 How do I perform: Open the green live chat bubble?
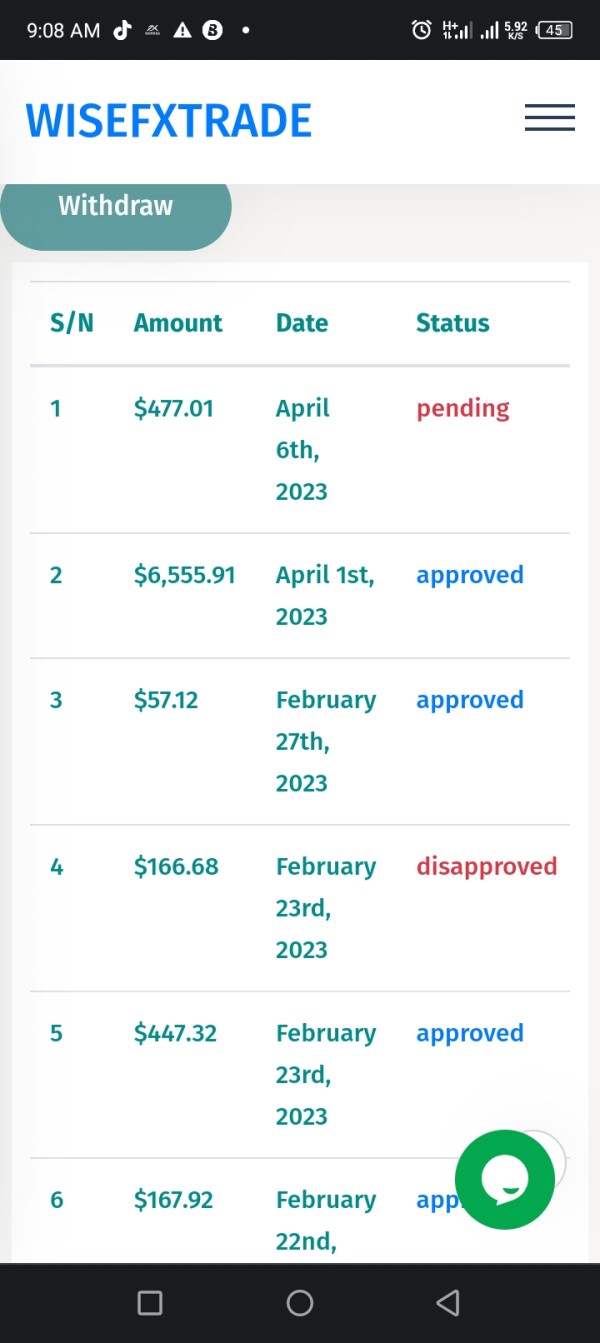tap(505, 1179)
